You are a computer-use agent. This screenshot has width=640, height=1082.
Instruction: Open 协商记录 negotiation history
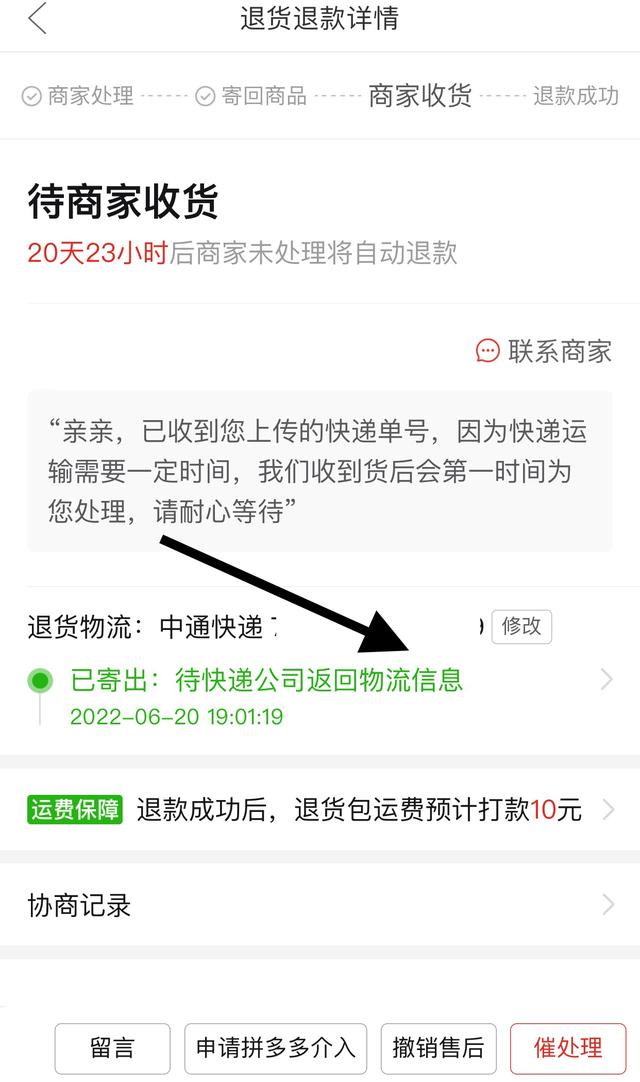point(320,905)
